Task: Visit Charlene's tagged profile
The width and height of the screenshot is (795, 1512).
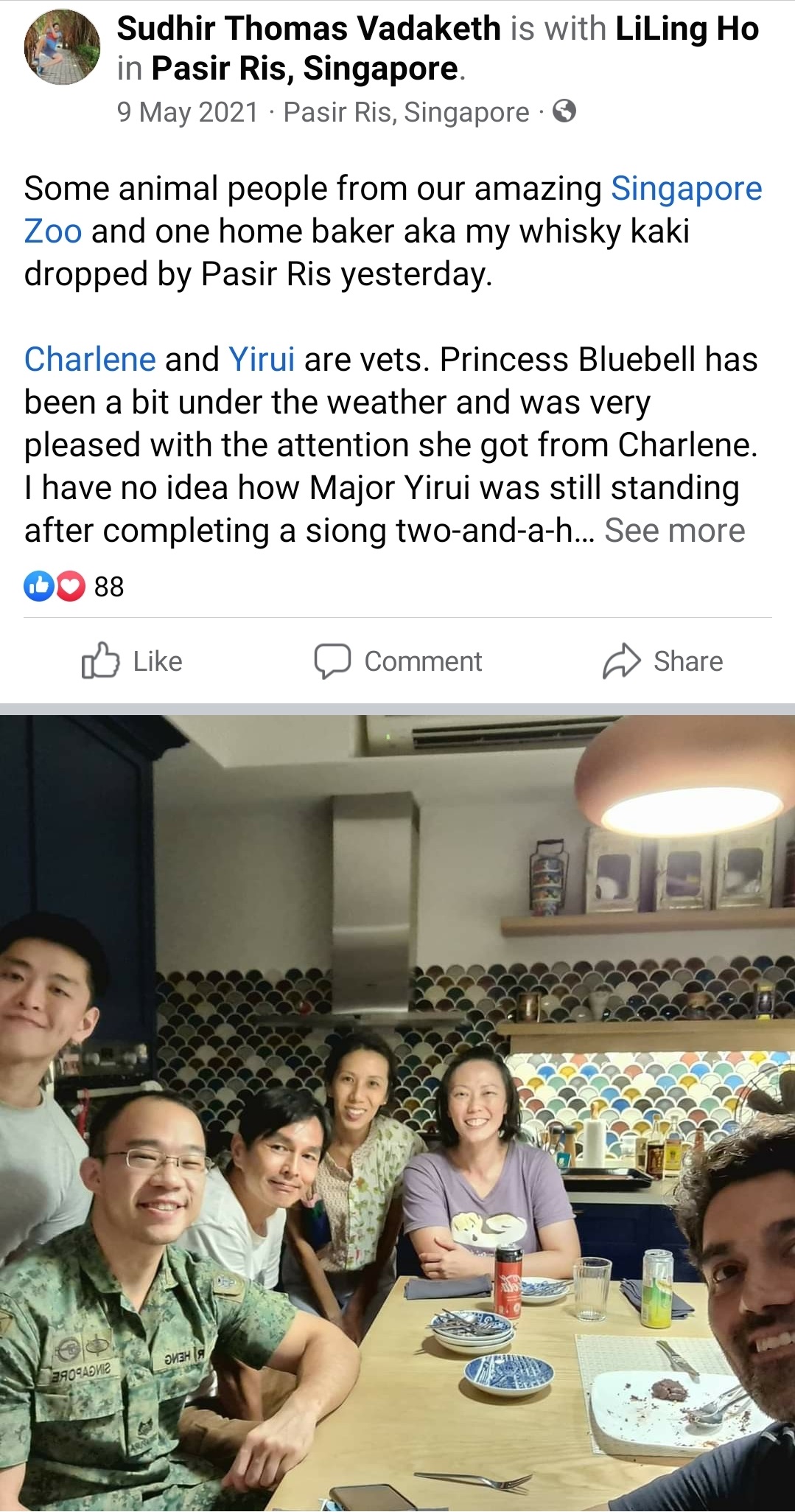Action: click(x=90, y=360)
